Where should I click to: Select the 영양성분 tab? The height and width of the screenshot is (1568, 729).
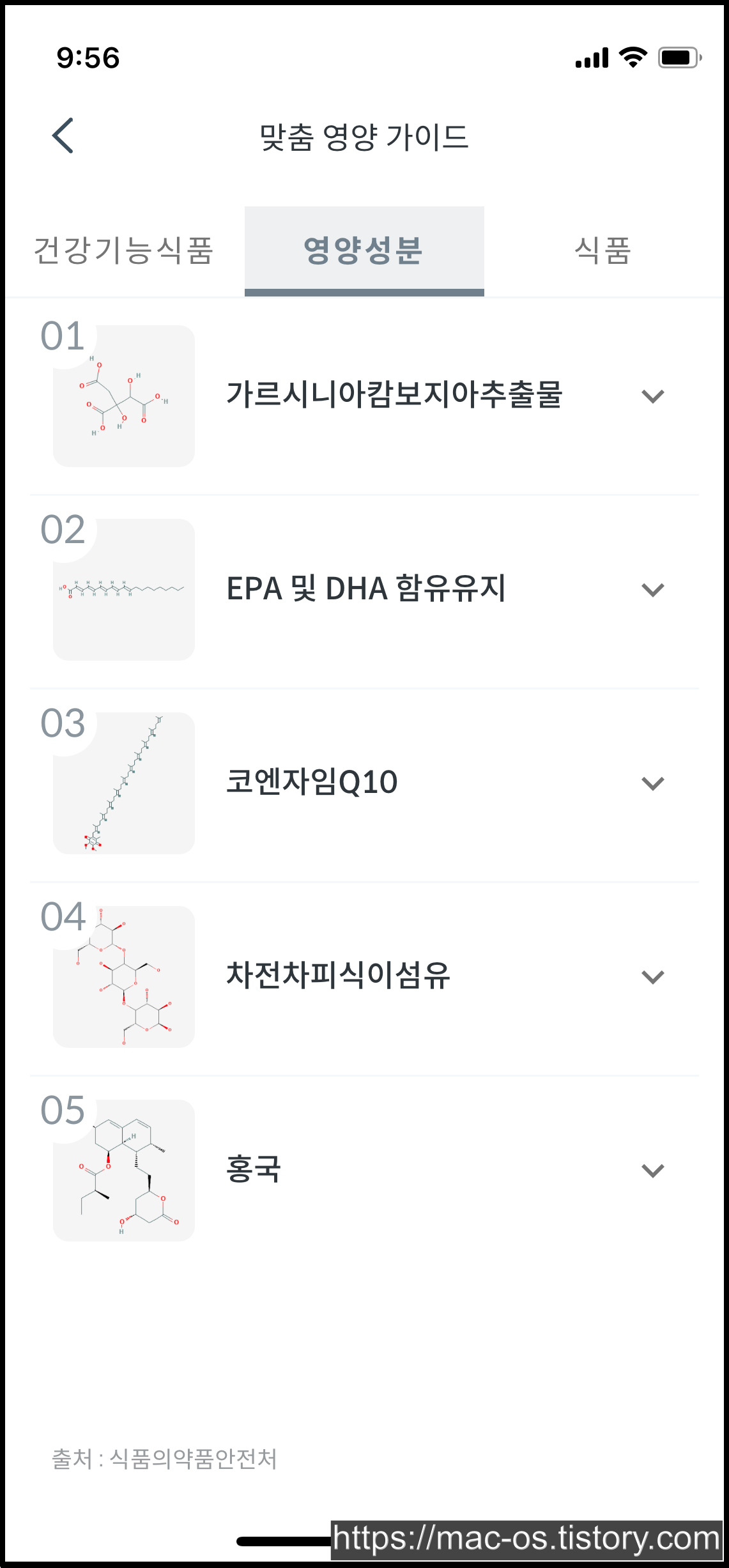point(364,250)
